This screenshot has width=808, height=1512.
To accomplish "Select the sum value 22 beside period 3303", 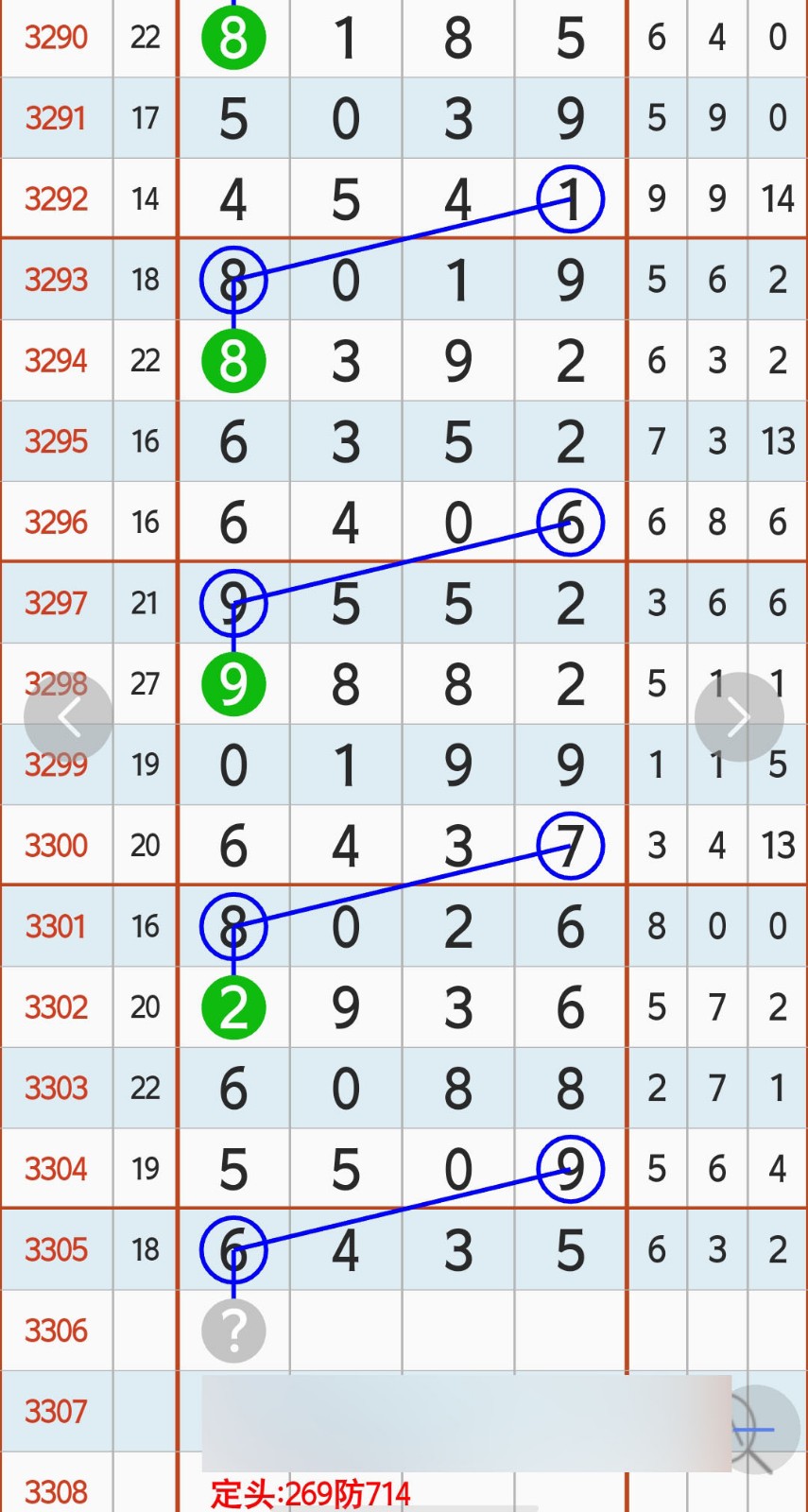I will (145, 1088).
